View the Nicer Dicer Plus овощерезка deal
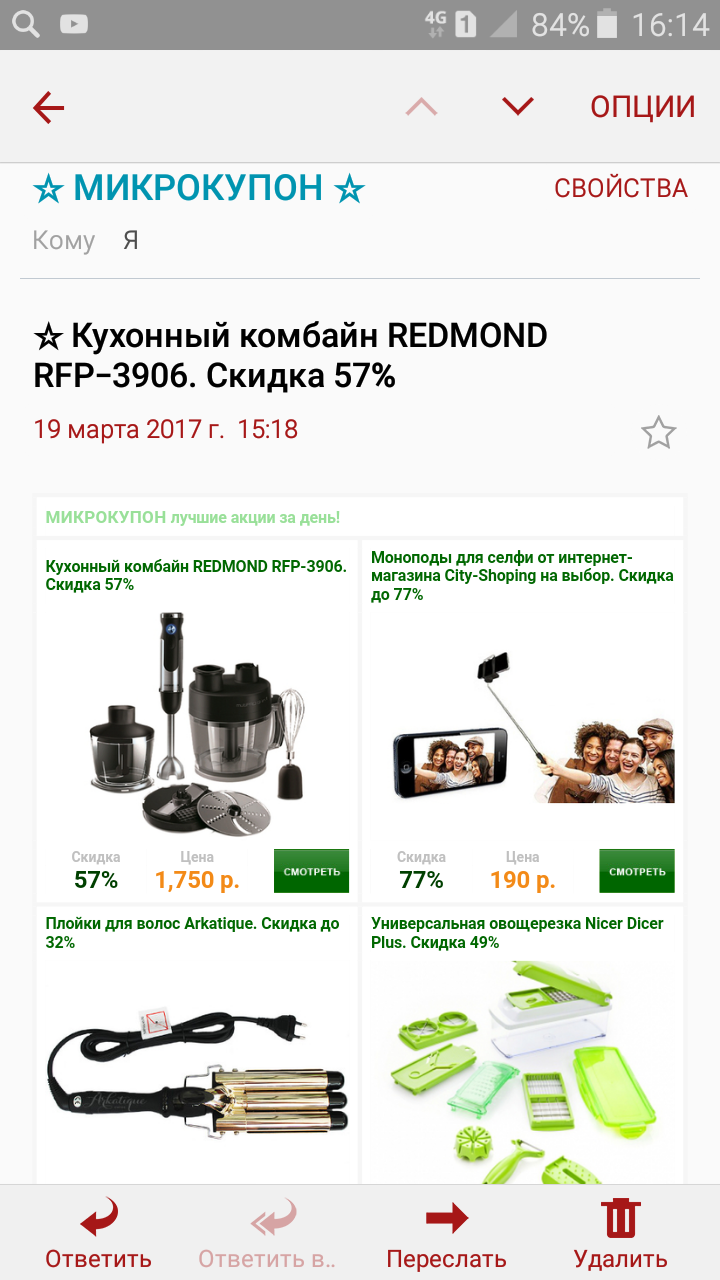This screenshot has width=720, height=1280. 517,933
